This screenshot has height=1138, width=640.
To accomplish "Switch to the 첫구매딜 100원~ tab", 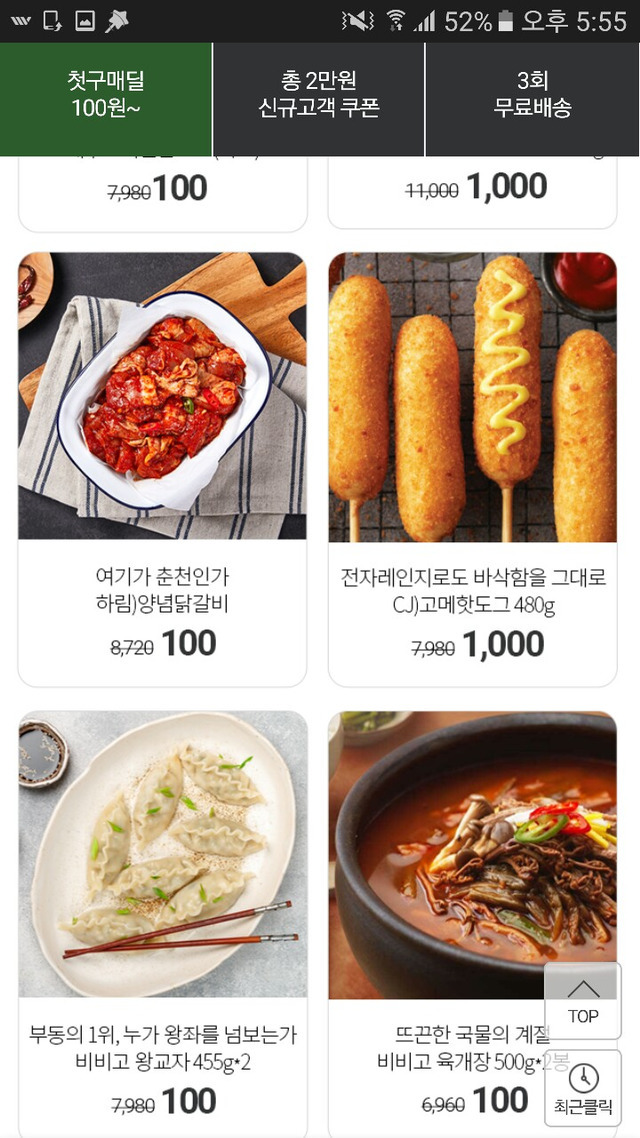I will click(106, 95).
